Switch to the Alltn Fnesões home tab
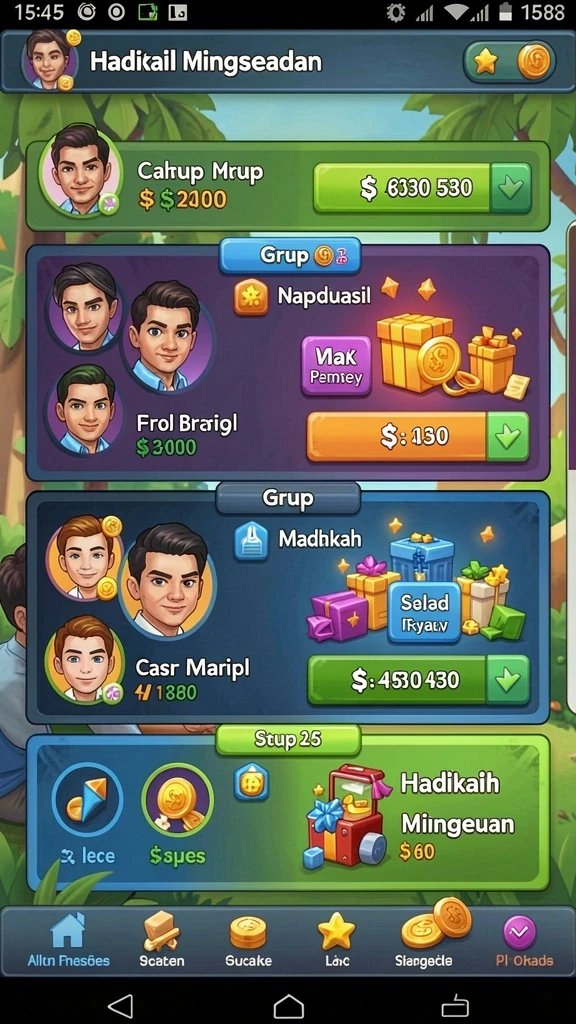 (69, 940)
